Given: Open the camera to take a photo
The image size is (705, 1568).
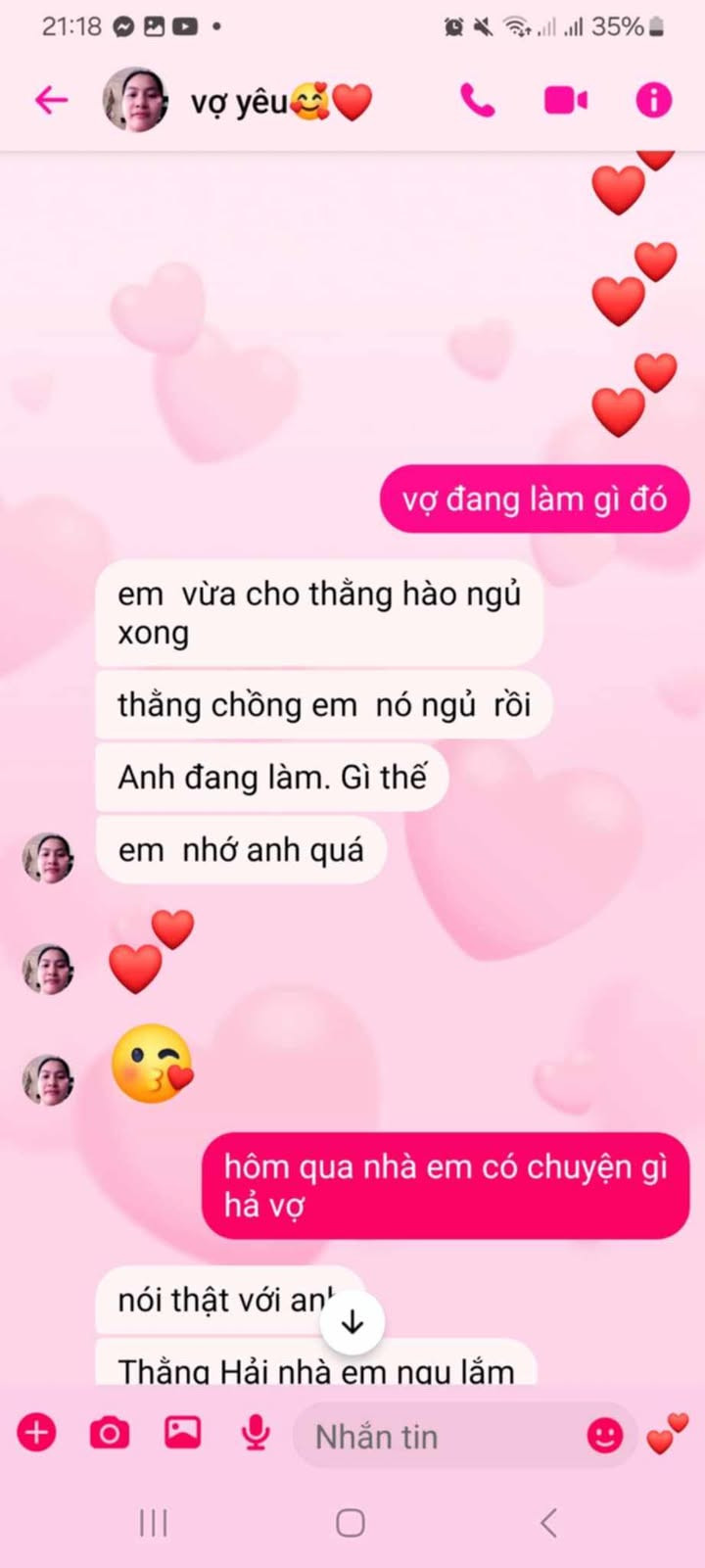Looking at the screenshot, I should tap(109, 1434).
